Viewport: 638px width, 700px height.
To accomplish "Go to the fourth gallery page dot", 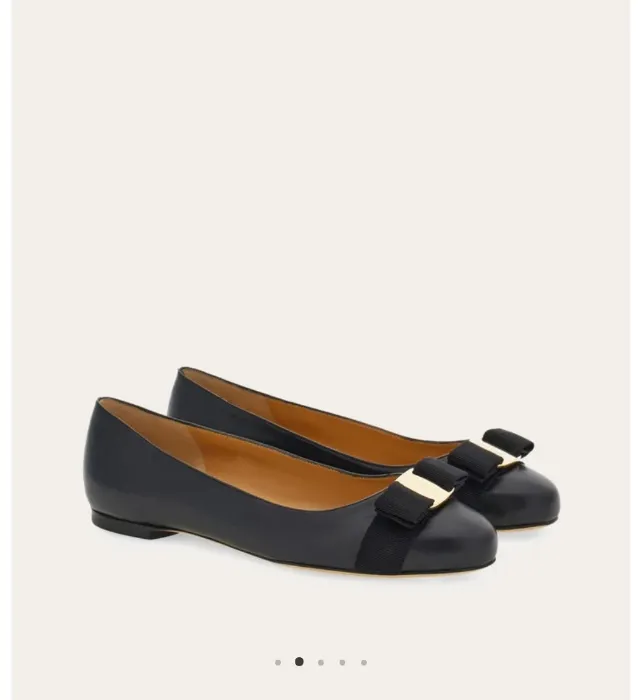I will pos(342,662).
